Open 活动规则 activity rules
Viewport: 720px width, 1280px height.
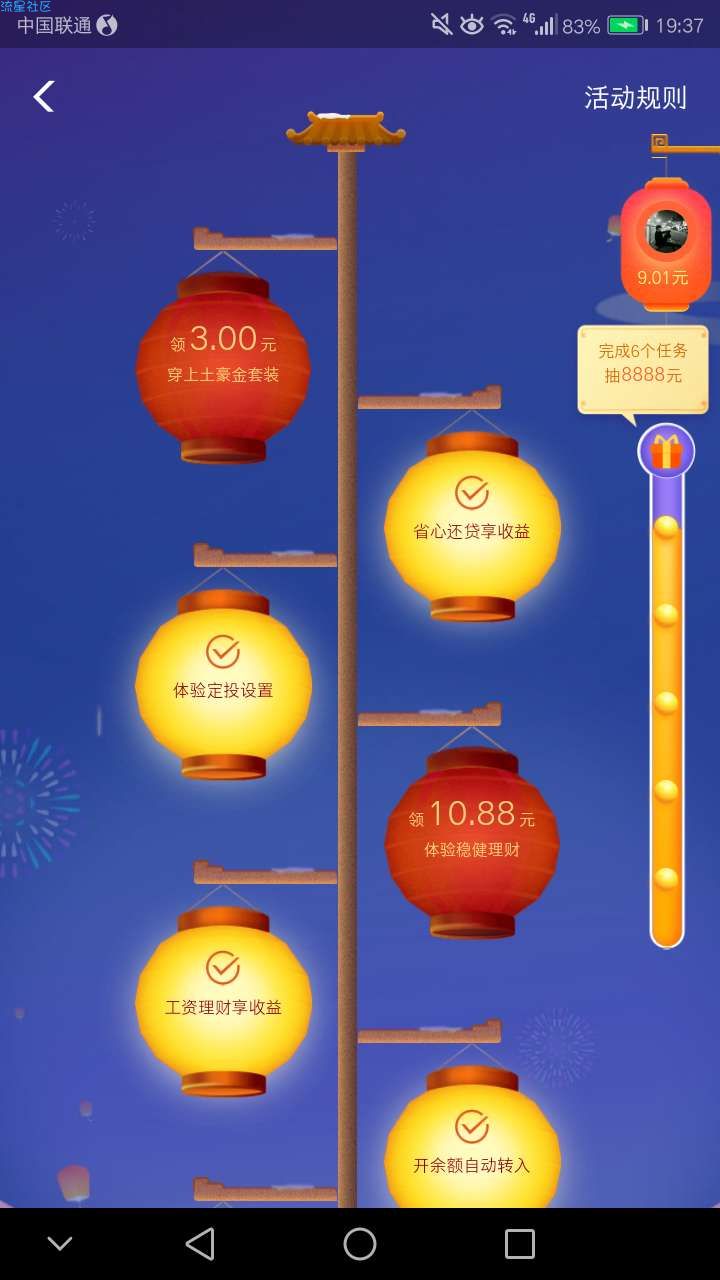pyautogui.click(x=635, y=98)
